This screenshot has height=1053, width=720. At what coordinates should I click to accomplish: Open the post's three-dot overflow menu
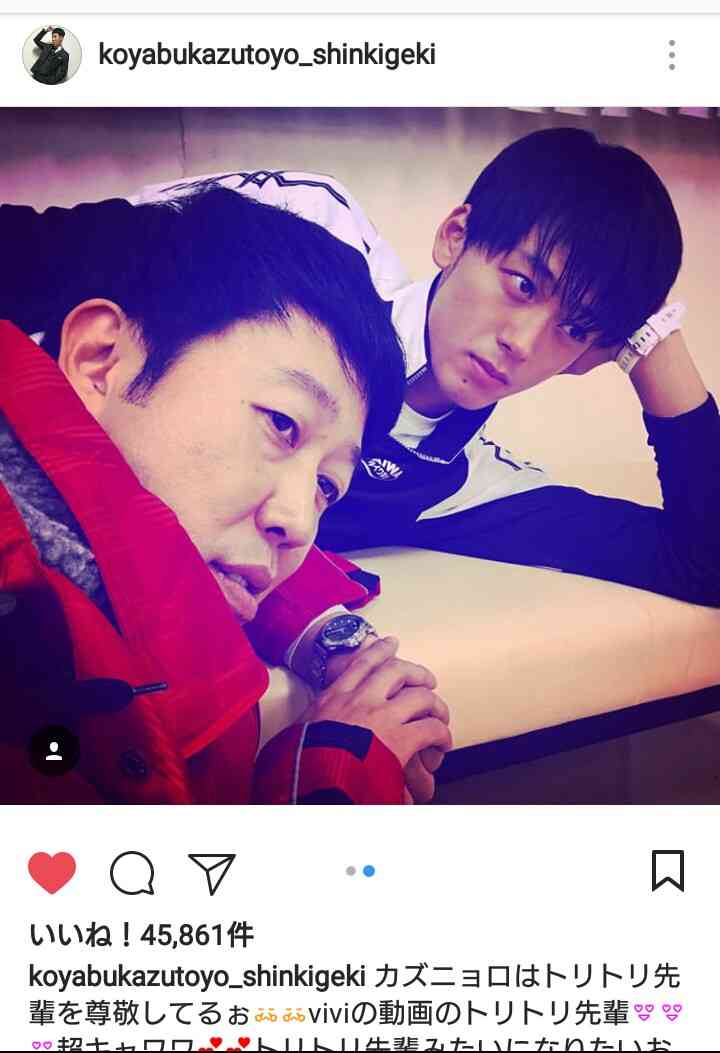(x=672, y=55)
